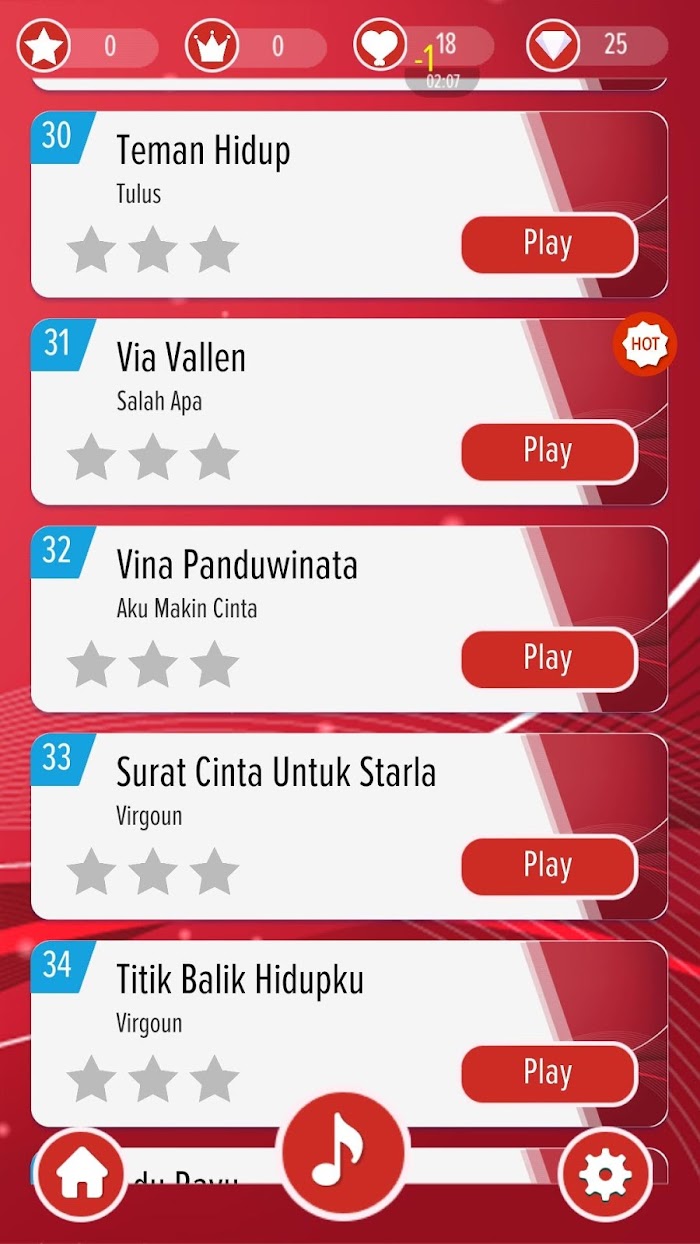
Task: Play Via Vallen's Salah Apa
Action: (549, 451)
